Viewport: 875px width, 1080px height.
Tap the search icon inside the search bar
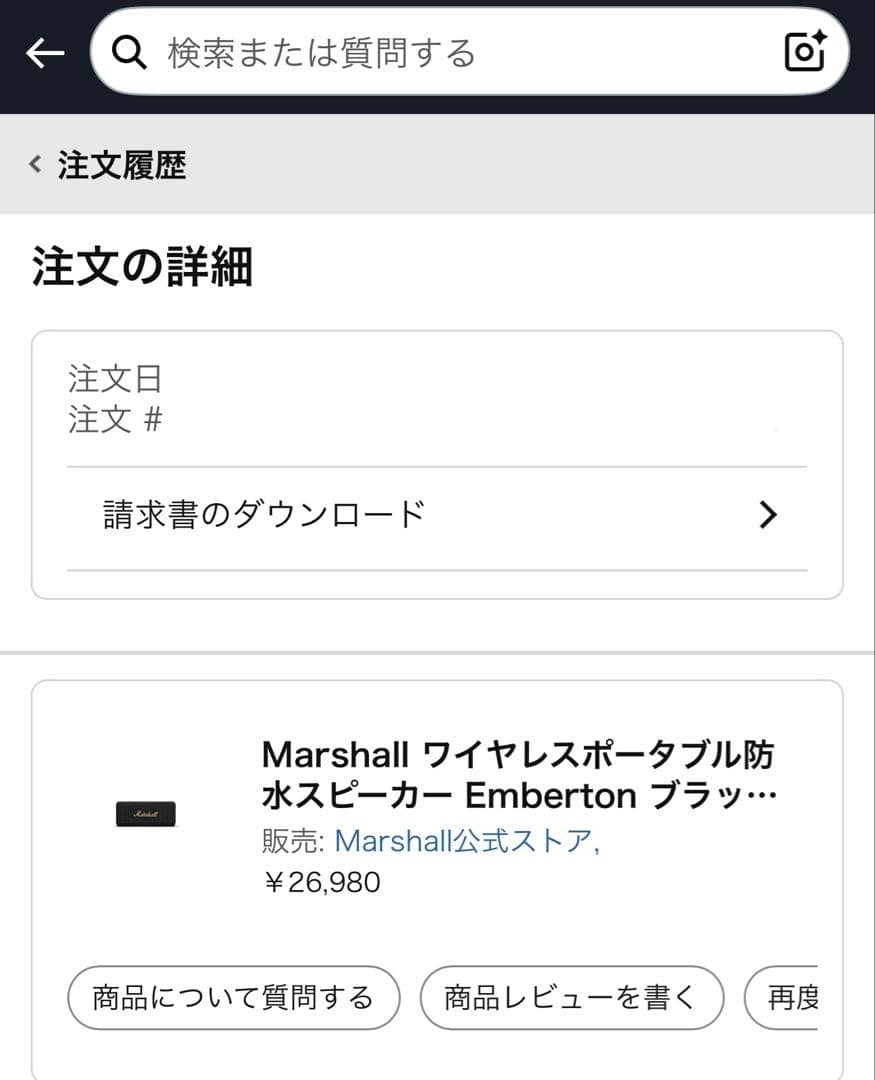click(131, 52)
